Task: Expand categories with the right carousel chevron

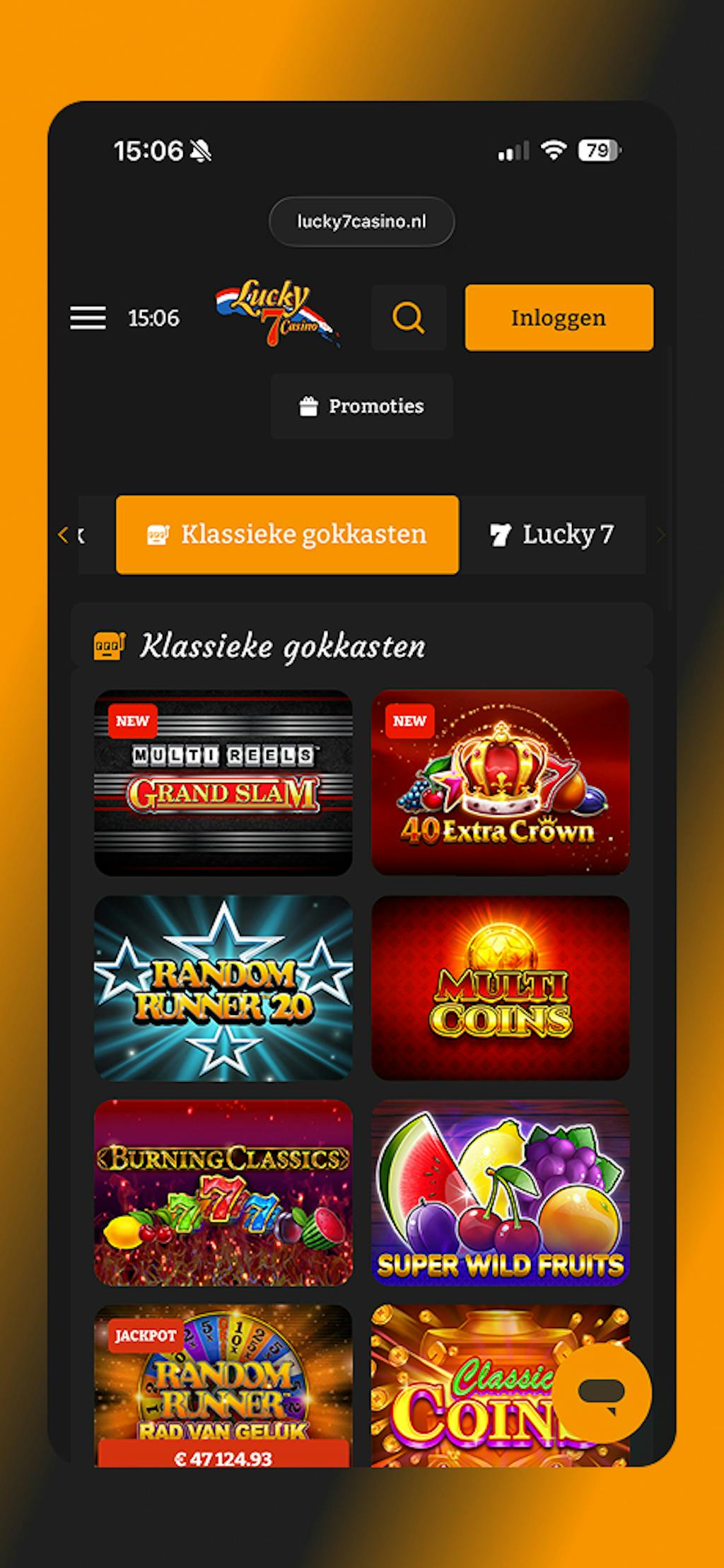Action: pyautogui.click(x=662, y=535)
